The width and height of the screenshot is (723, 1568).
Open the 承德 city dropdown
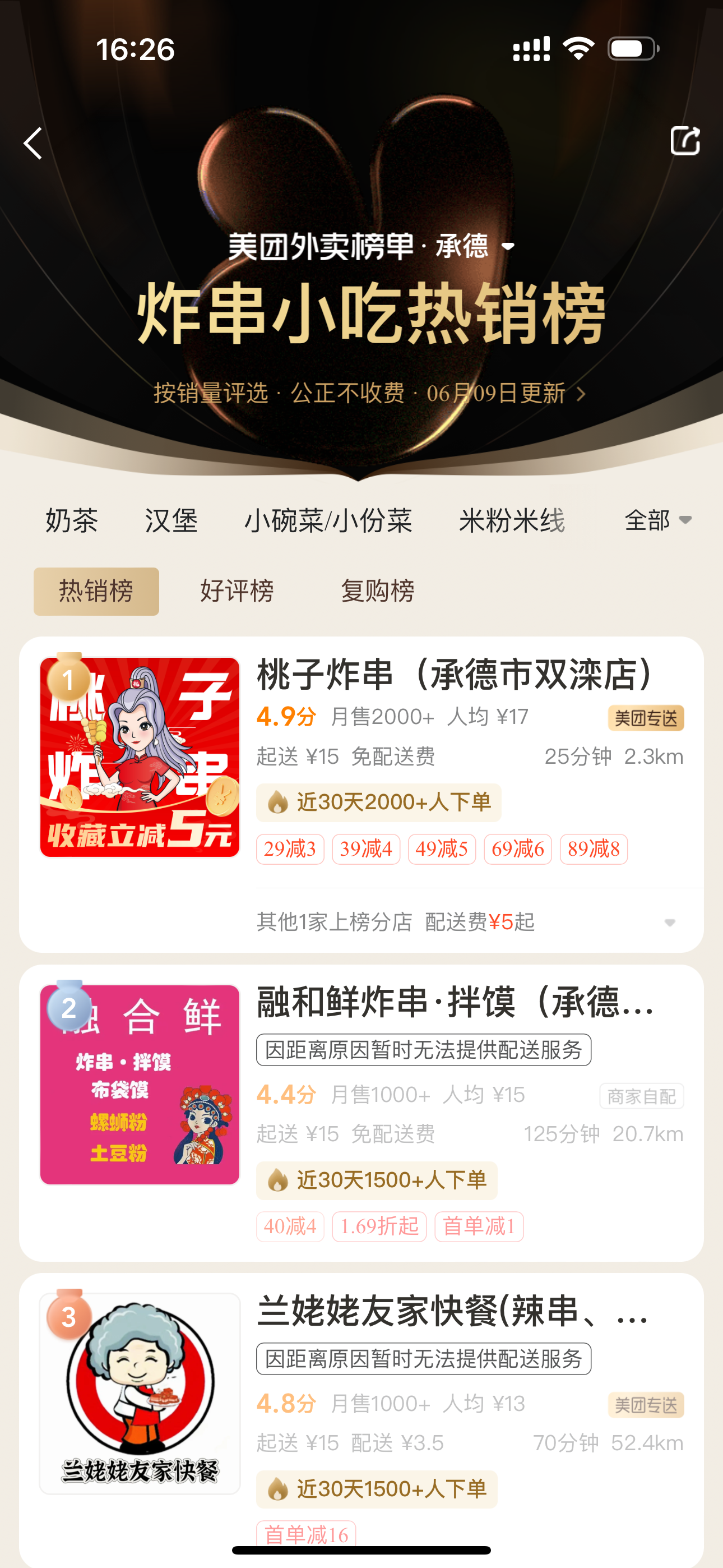tap(475, 247)
